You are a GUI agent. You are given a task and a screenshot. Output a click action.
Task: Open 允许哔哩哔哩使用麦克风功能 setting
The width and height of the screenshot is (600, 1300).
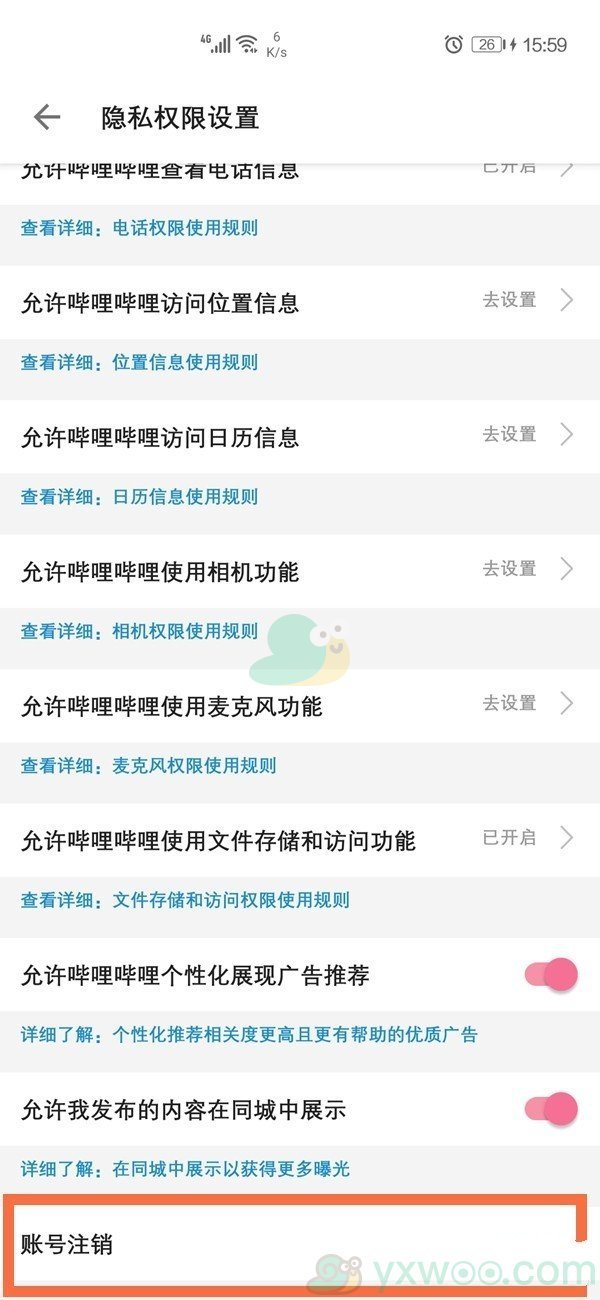[x=298, y=706]
